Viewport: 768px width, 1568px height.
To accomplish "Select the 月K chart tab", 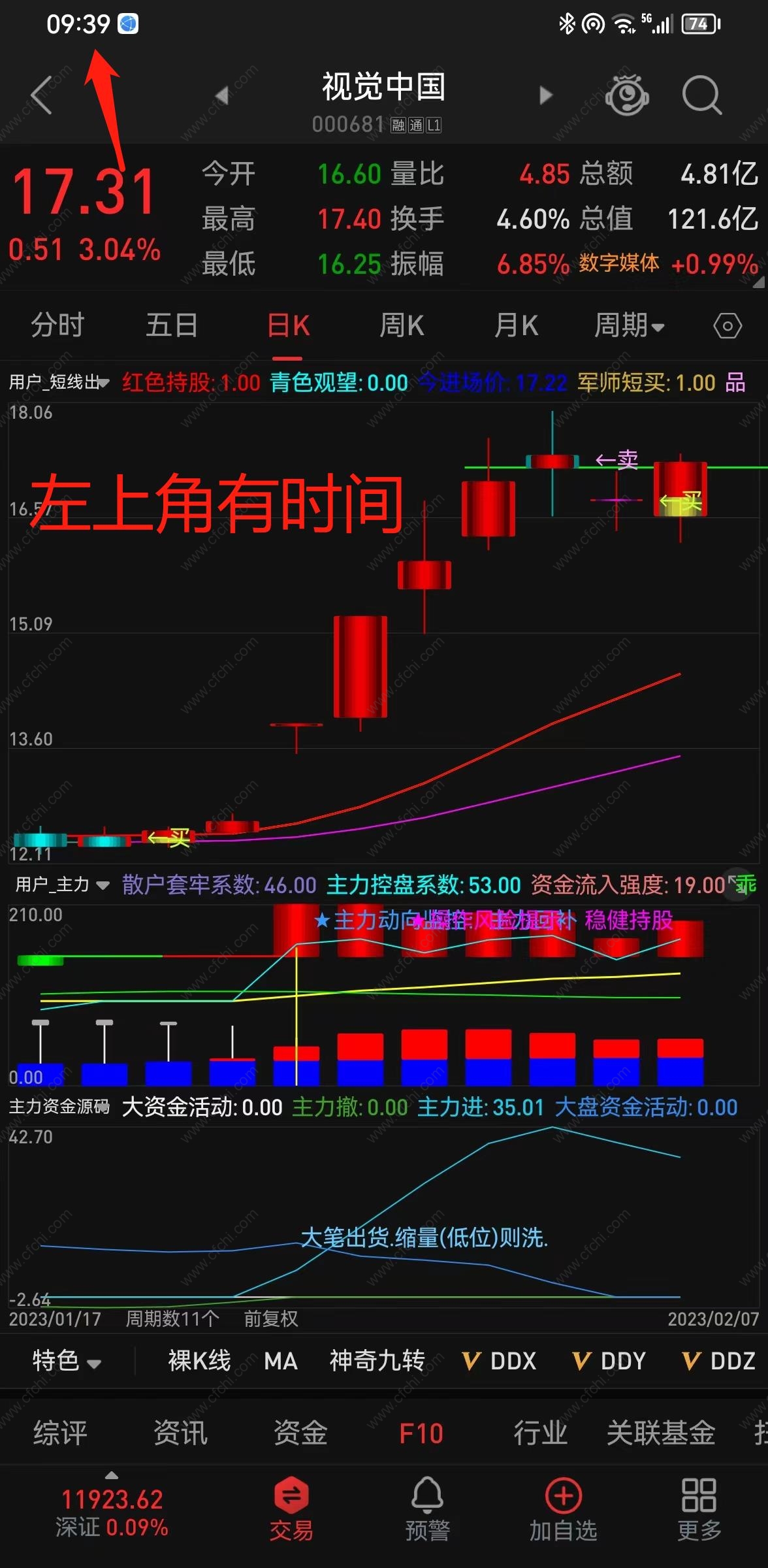I will (516, 325).
